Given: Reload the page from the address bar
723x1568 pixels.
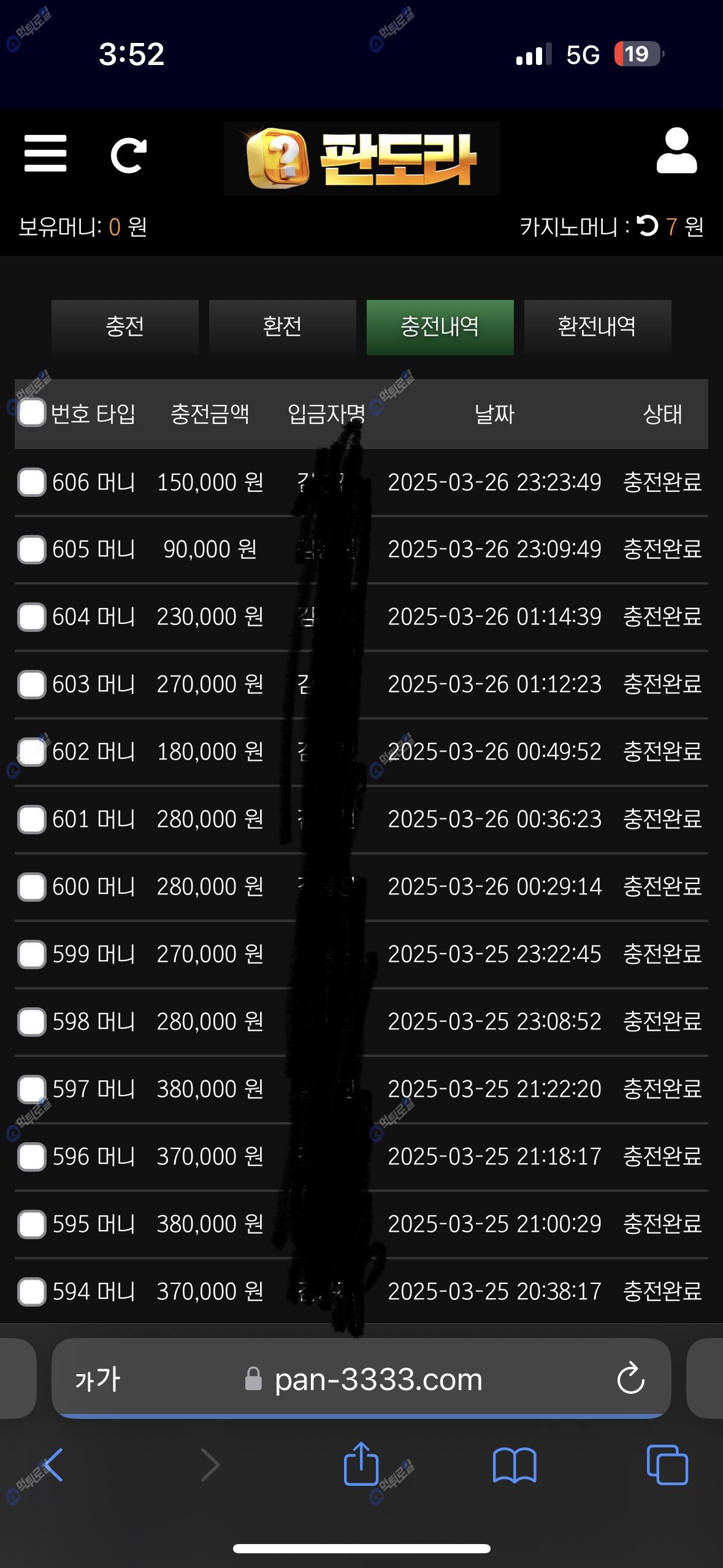Looking at the screenshot, I should pyautogui.click(x=630, y=1380).
